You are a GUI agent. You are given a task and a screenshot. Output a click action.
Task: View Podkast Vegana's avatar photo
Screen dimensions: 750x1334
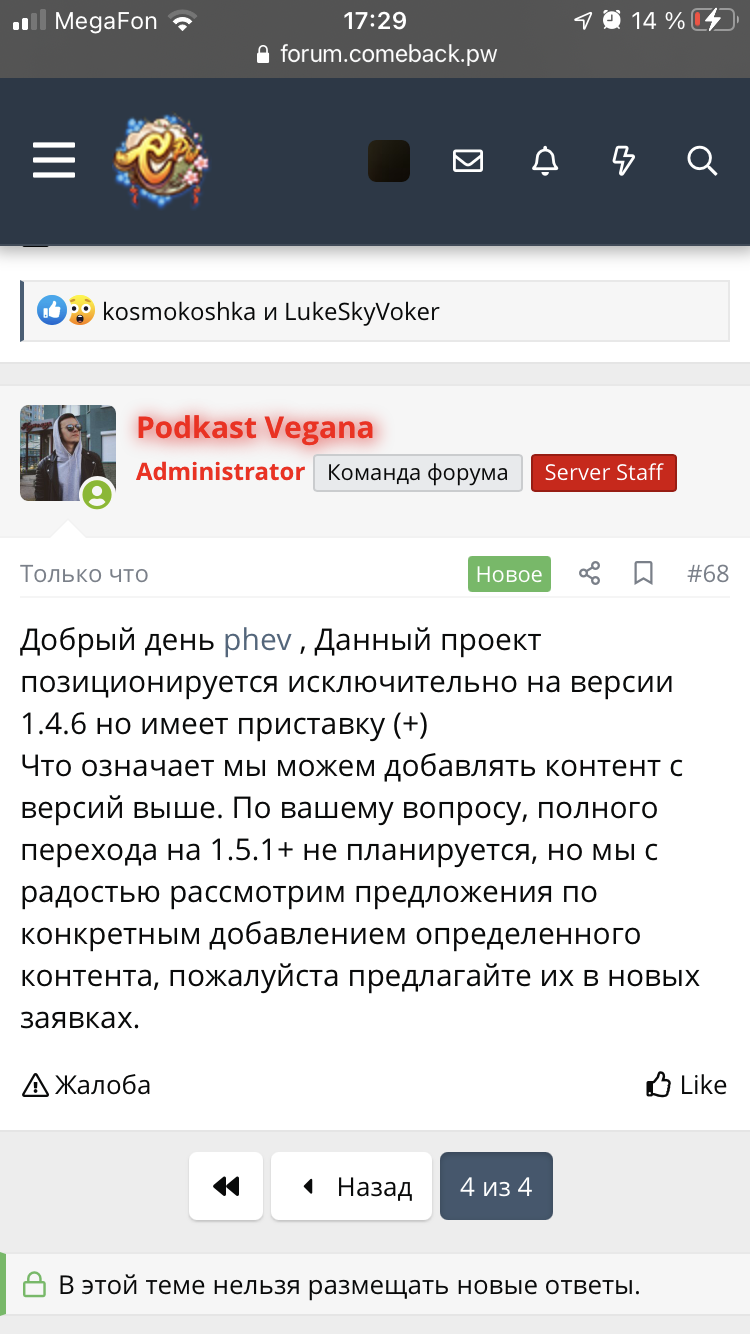(68, 453)
